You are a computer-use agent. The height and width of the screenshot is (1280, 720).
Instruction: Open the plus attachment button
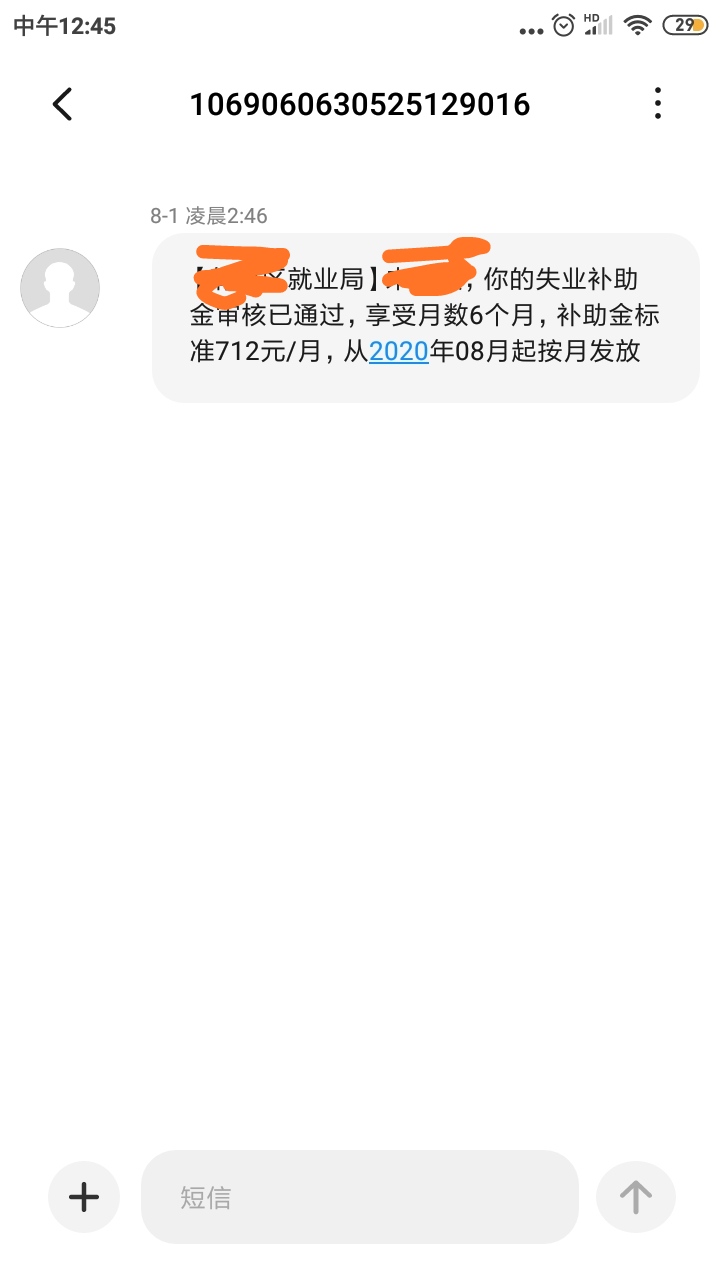point(84,1197)
